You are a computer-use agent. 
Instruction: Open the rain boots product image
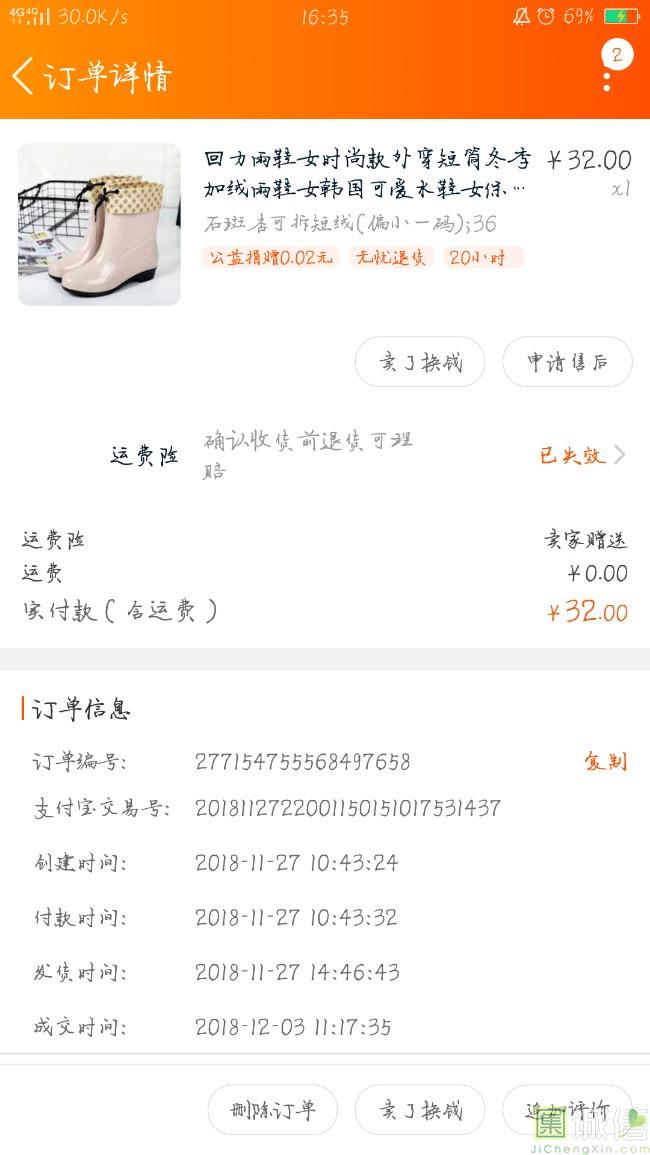tap(99, 225)
